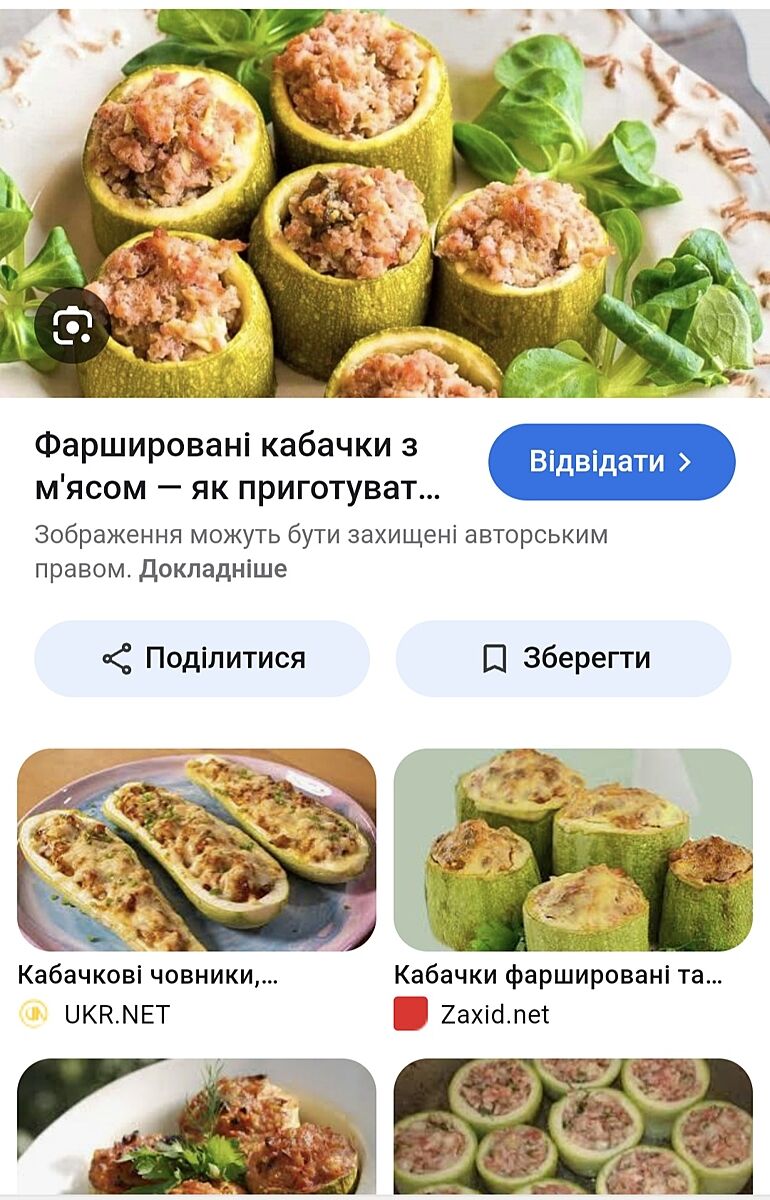Tap the Відвідати button
The width and height of the screenshot is (770, 1200).
click(x=611, y=462)
